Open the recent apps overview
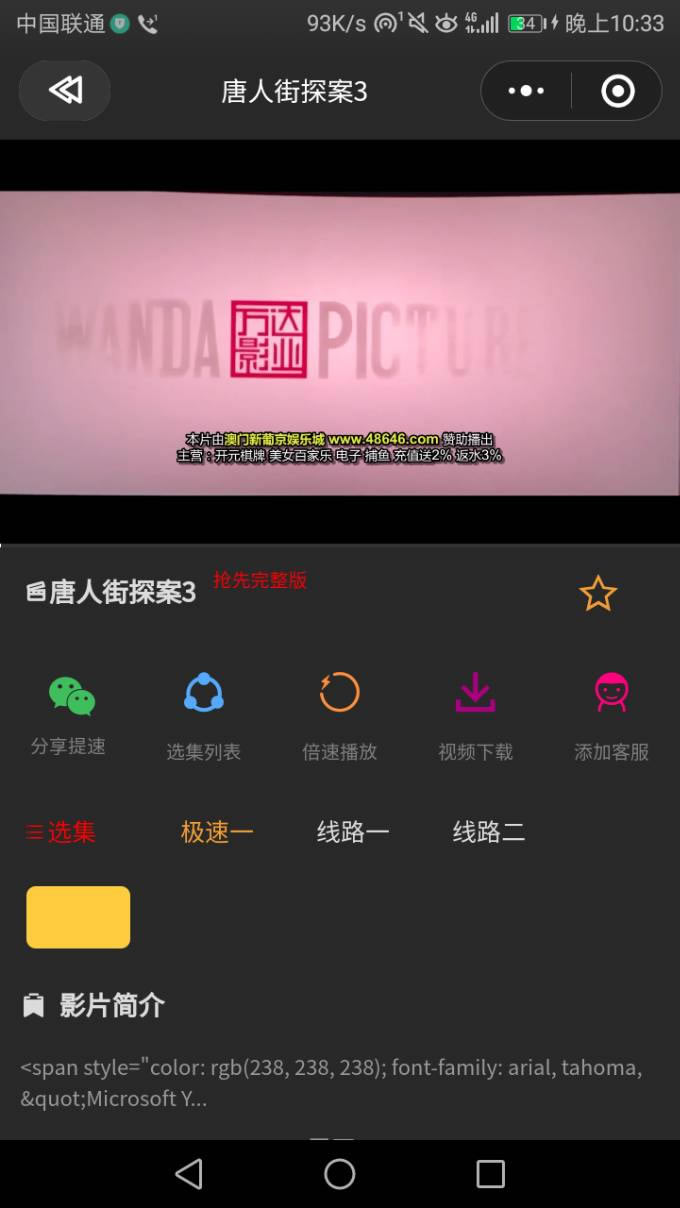 (490, 1174)
